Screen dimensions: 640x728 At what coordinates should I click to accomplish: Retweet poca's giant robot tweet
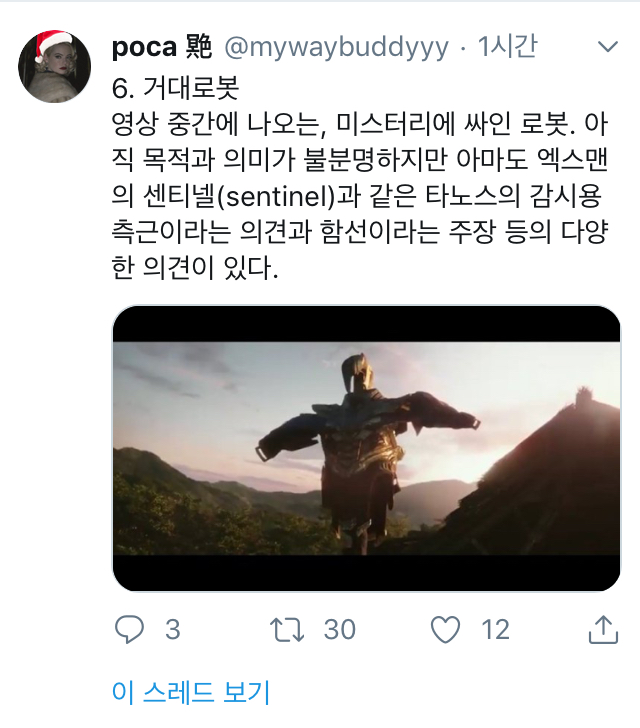click(x=289, y=629)
